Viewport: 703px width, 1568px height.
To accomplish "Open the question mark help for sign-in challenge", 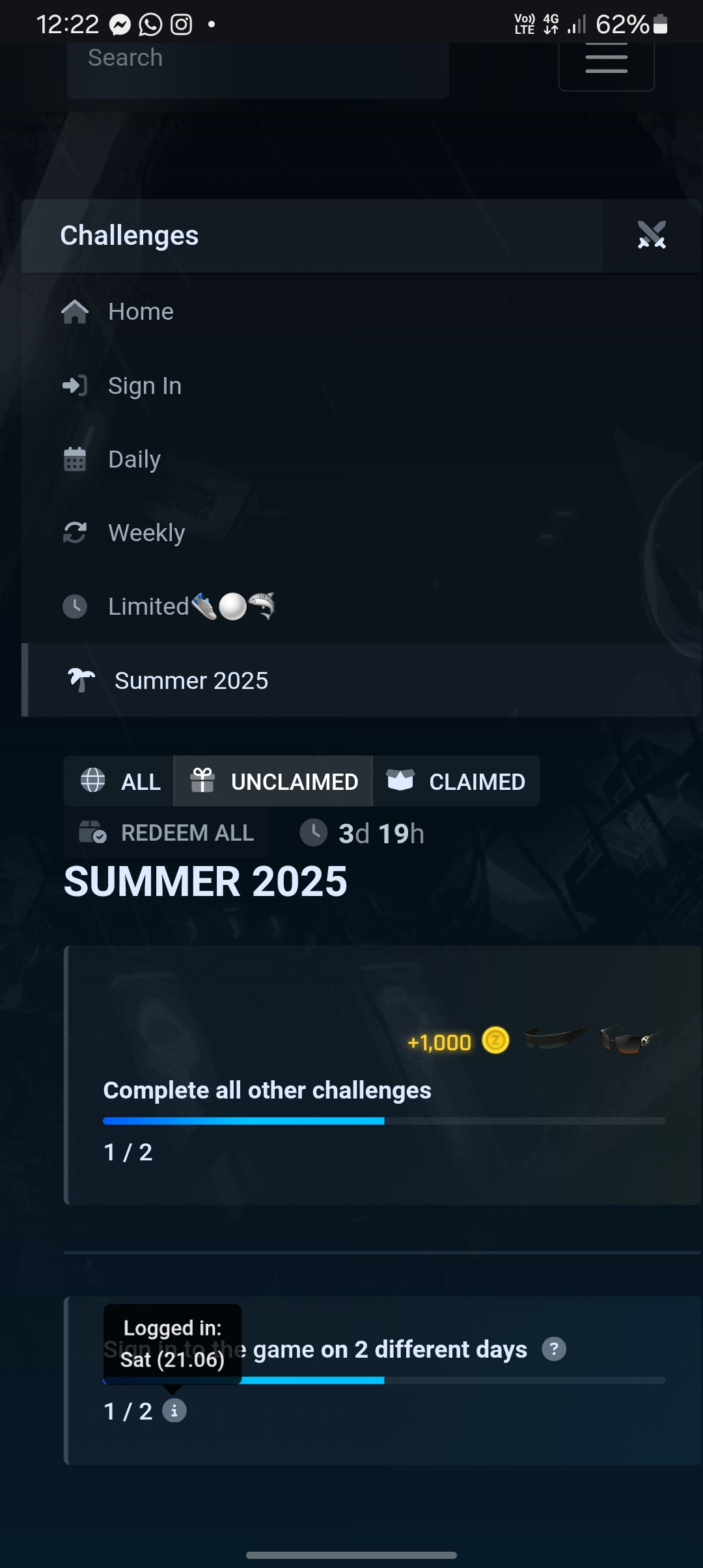I will point(554,1349).
